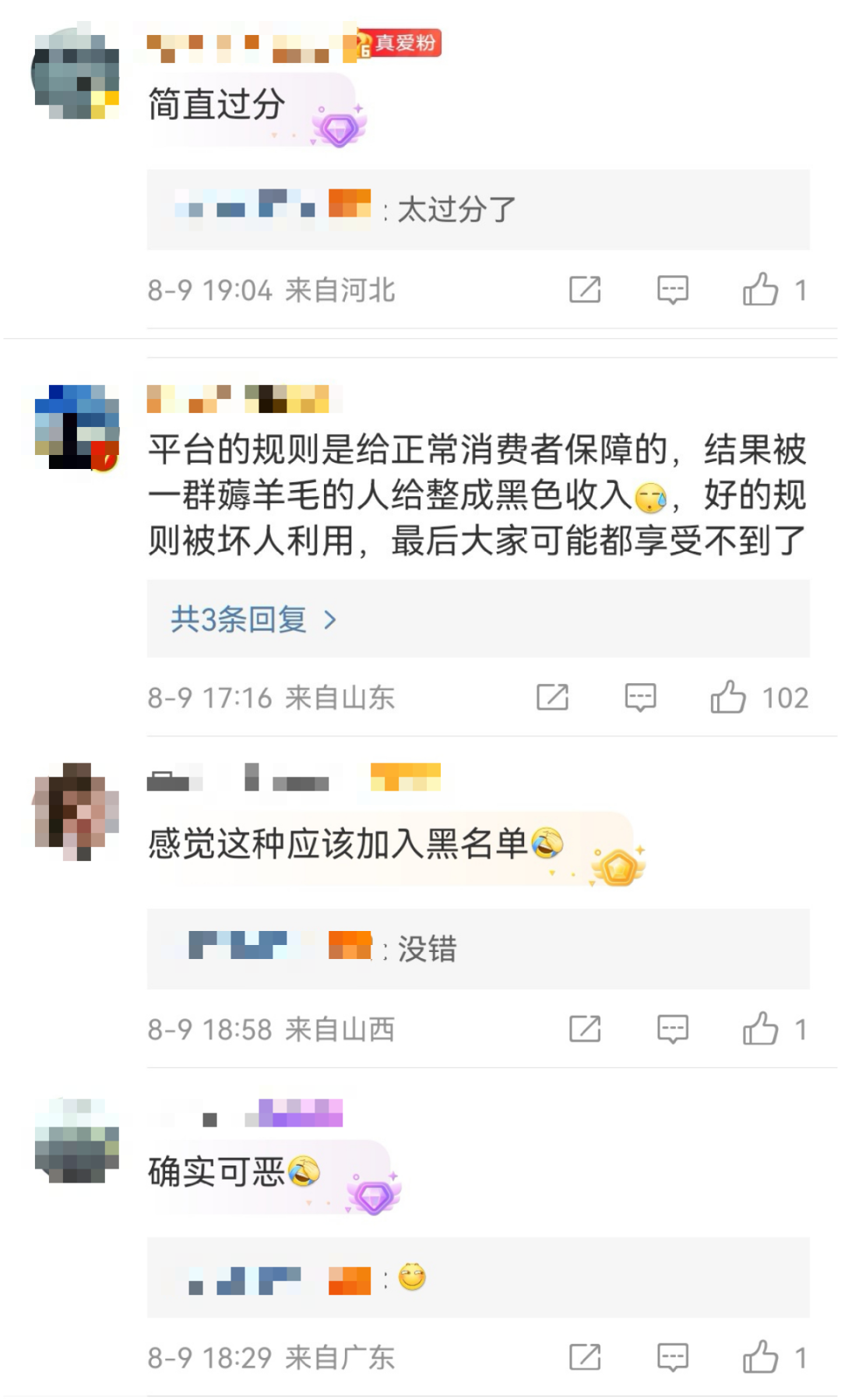This screenshot has width=841, height=1400.
Task: Open the 太过分了 reply under the first comment
Action: tap(478, 210)
